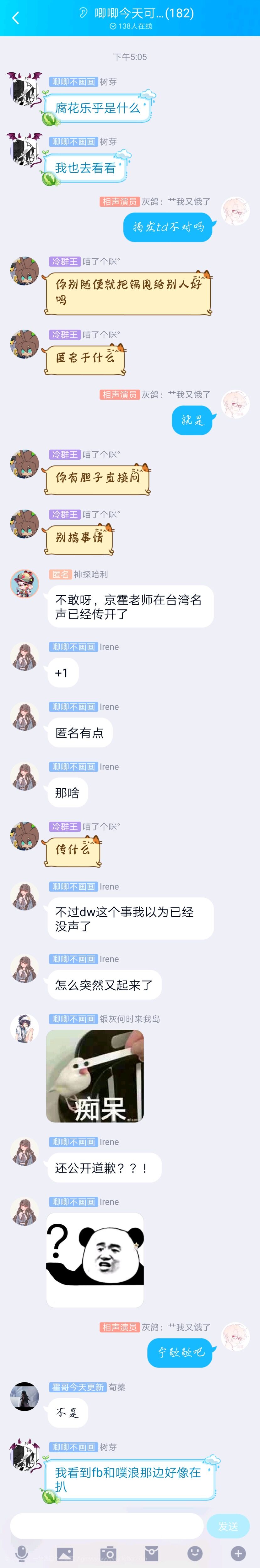Go back from the group chat
Viewport: 260px width, 1568px height.
point(15,18)
